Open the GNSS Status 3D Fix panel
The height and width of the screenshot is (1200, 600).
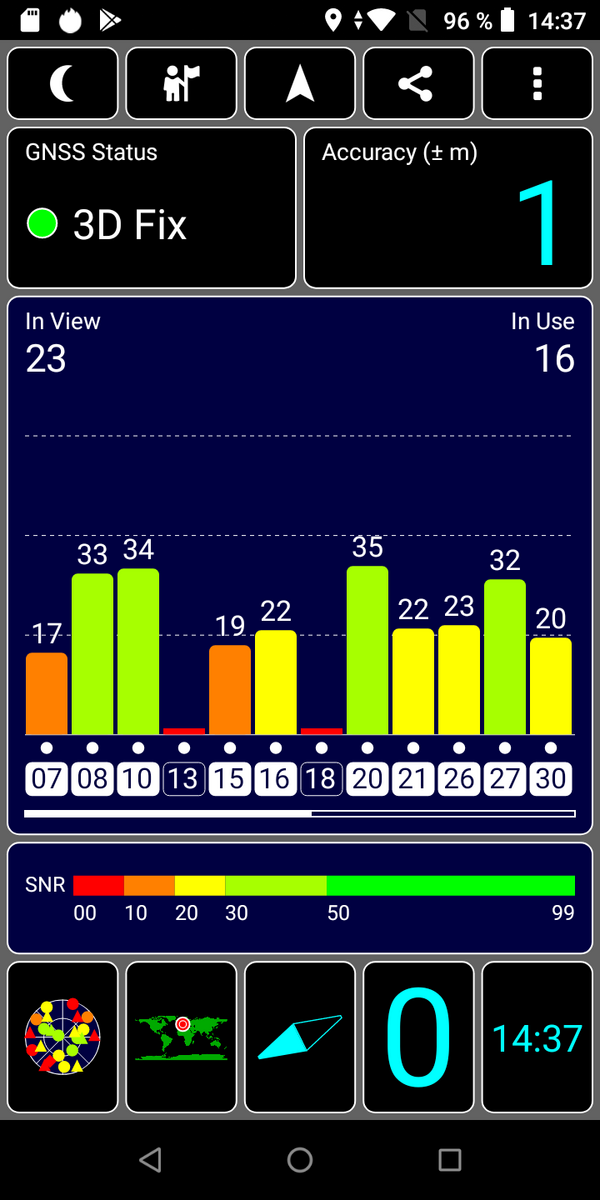152,208
